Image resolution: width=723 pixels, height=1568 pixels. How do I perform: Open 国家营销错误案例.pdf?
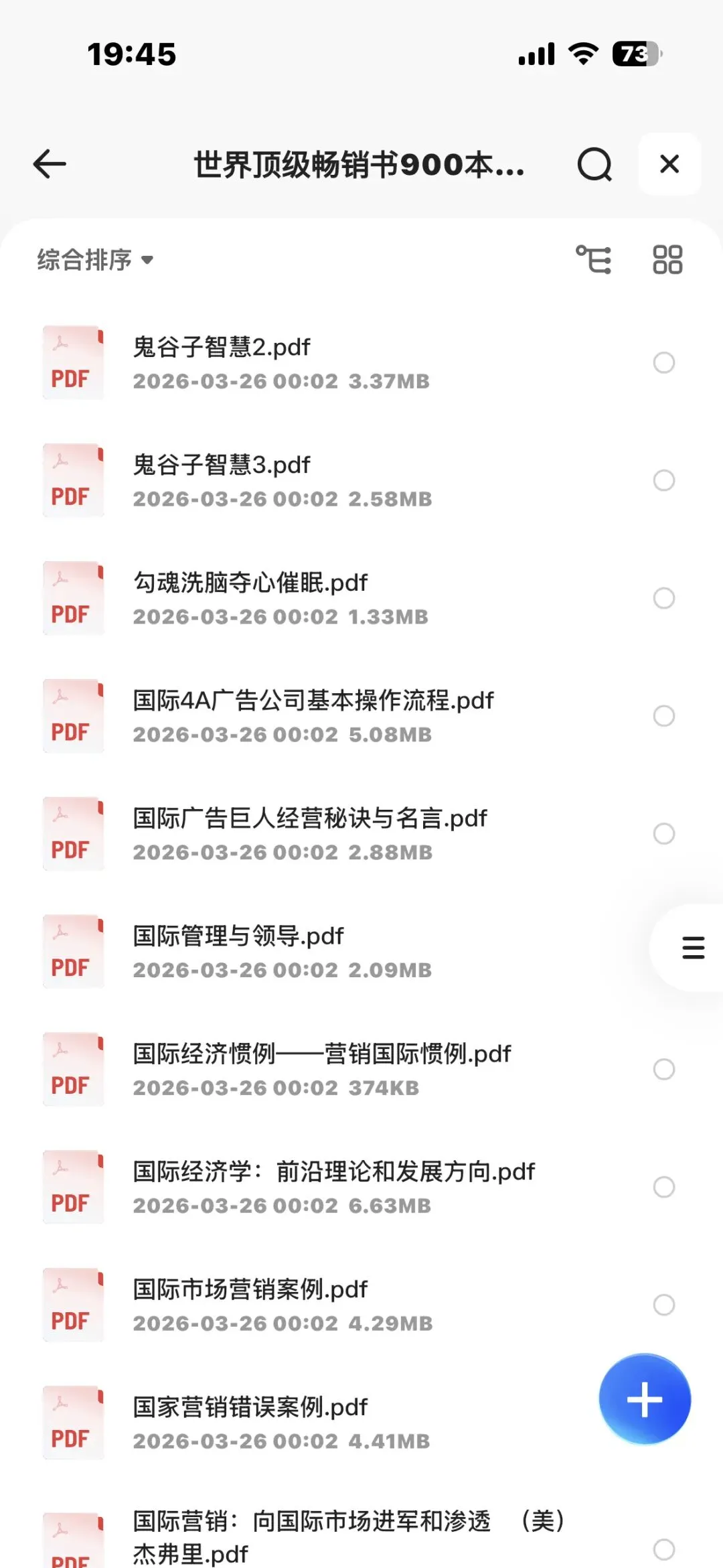(x=250, y=1407)
